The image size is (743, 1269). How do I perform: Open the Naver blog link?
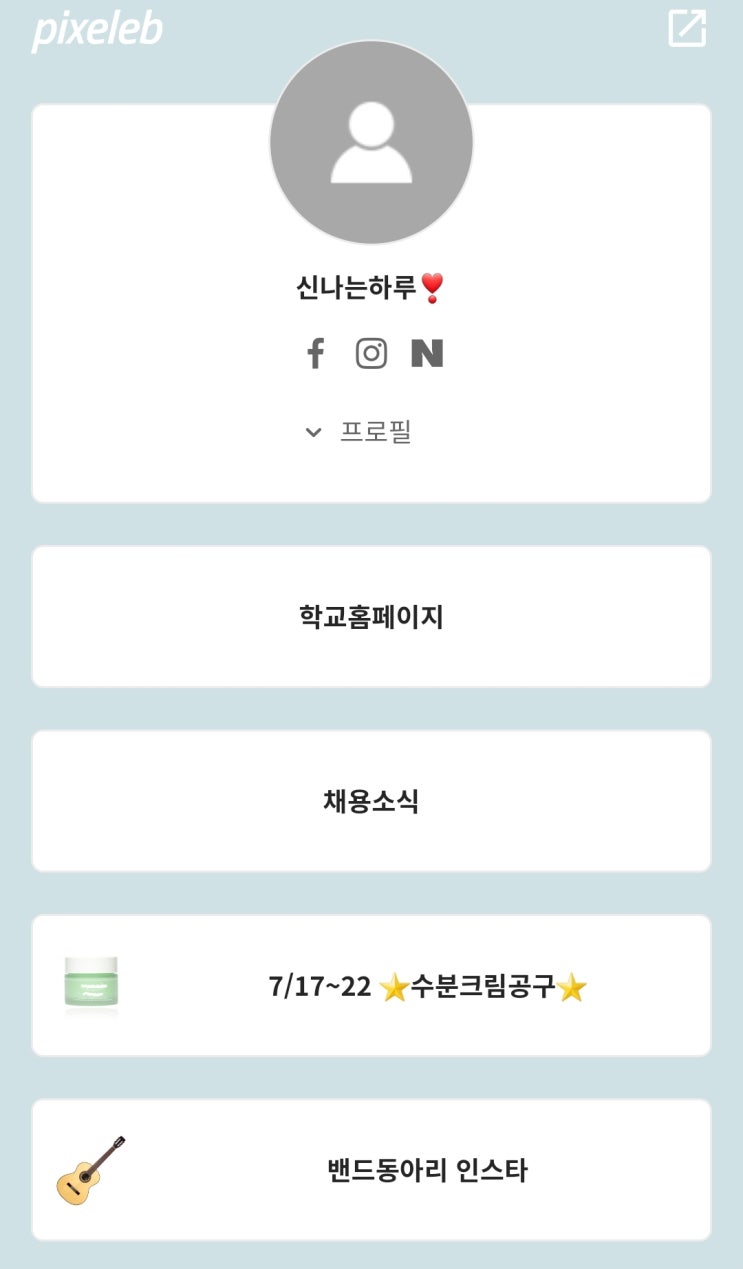[427, 353]
